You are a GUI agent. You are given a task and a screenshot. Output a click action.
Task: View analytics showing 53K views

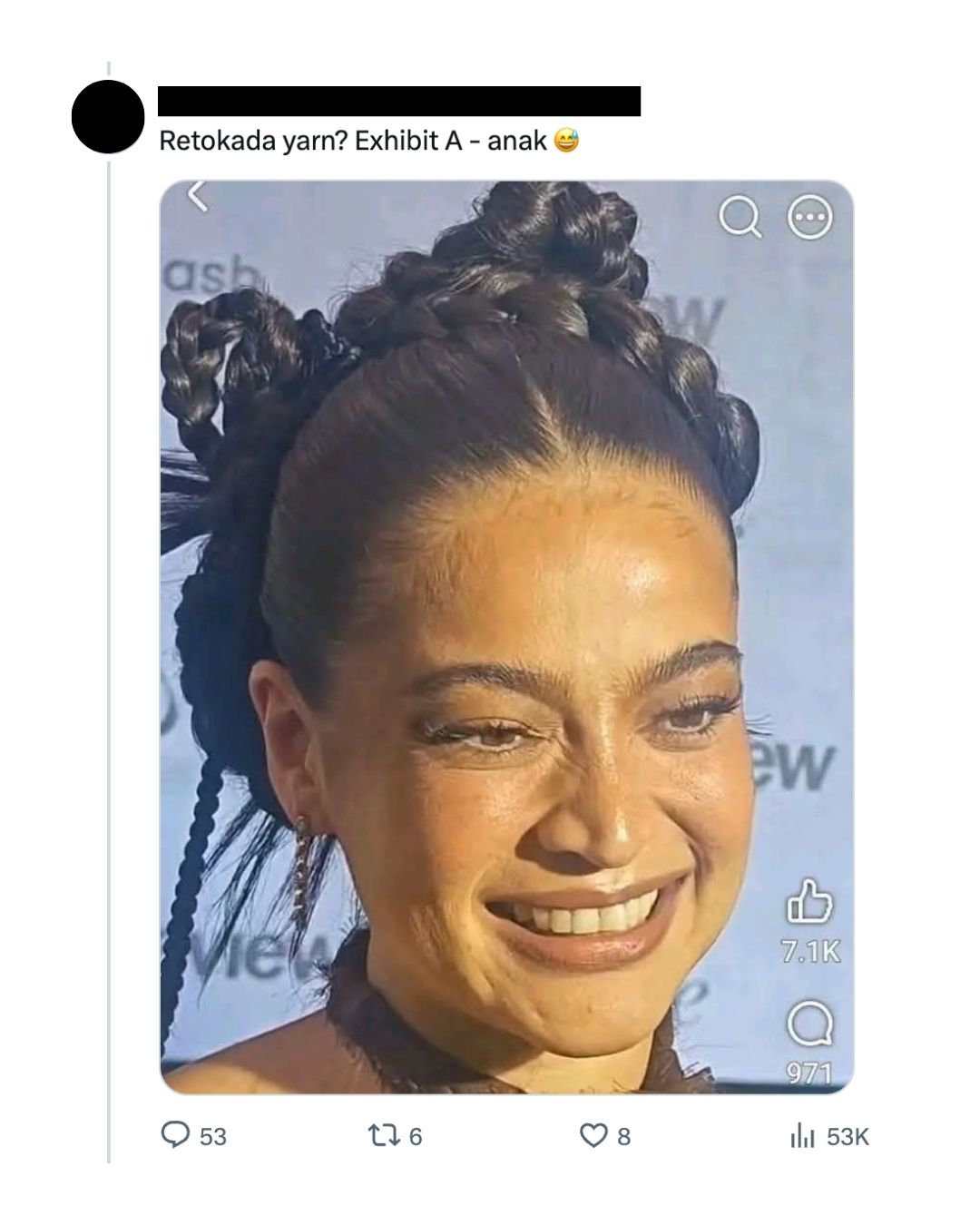coord(829,1136)
